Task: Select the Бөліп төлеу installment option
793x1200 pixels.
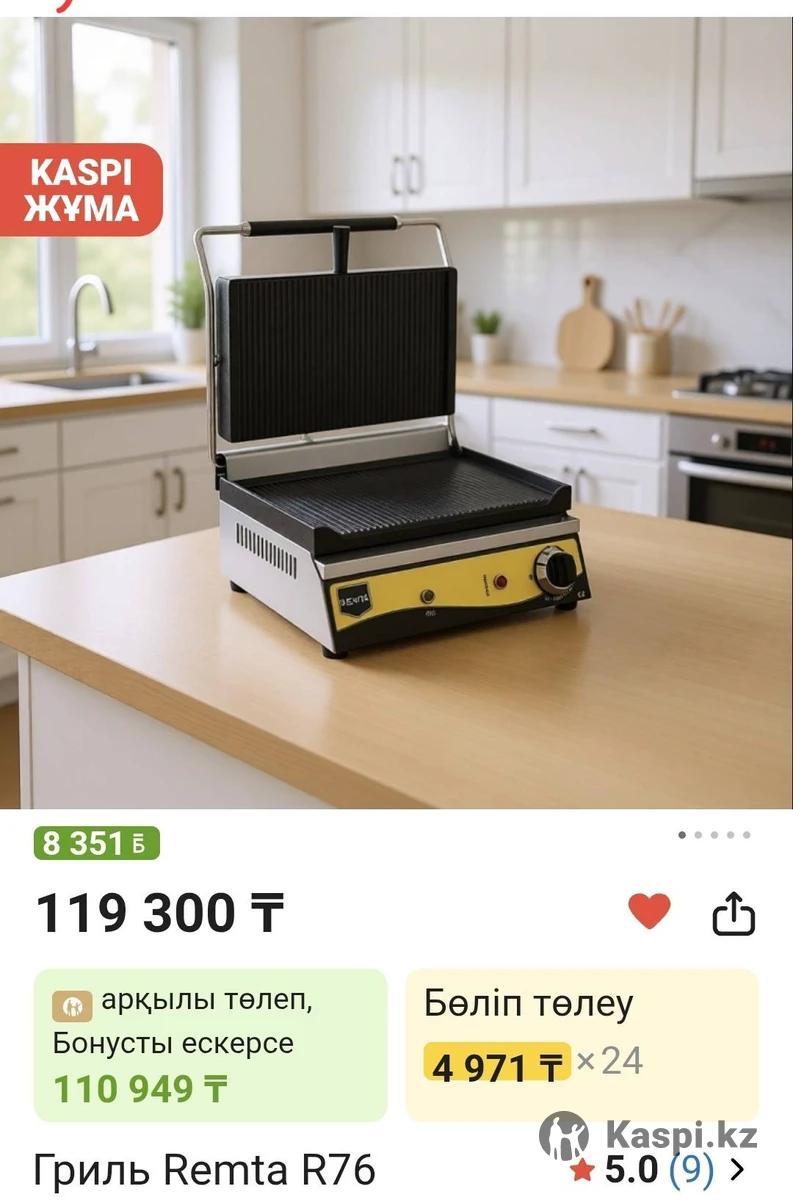Action: click(x=581, y=1044)
